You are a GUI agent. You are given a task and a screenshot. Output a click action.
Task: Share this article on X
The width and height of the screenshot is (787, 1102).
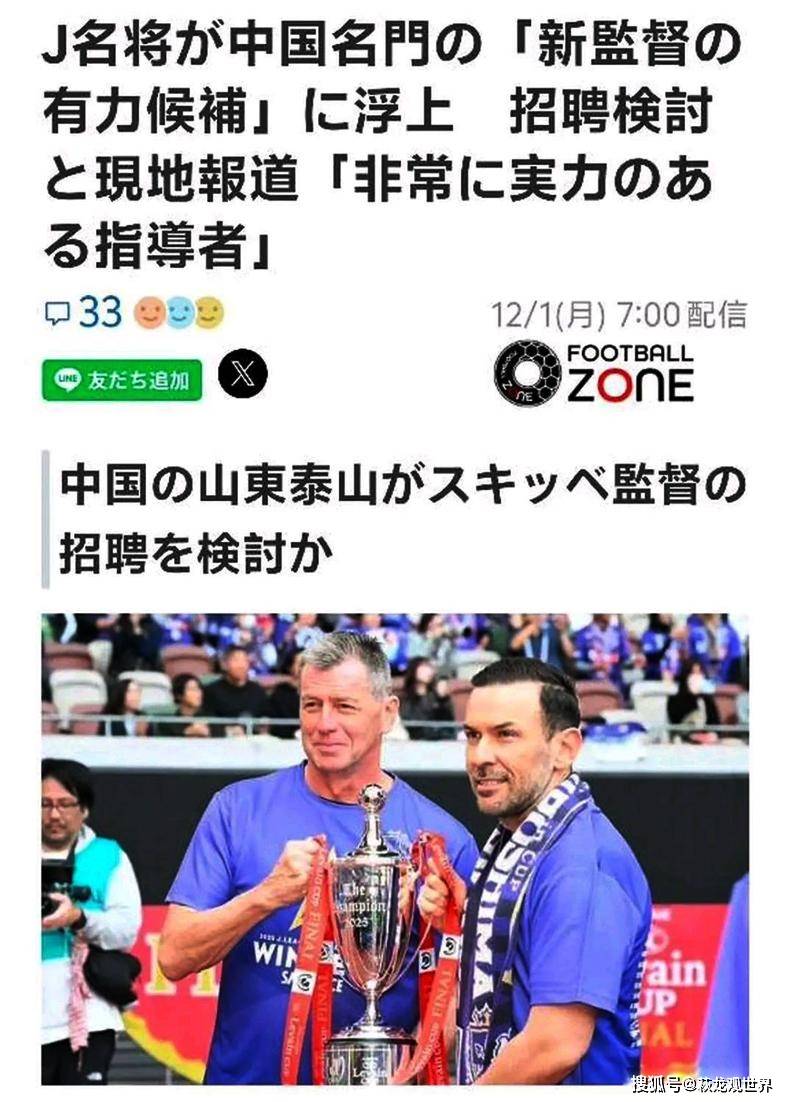pos(242,374)
